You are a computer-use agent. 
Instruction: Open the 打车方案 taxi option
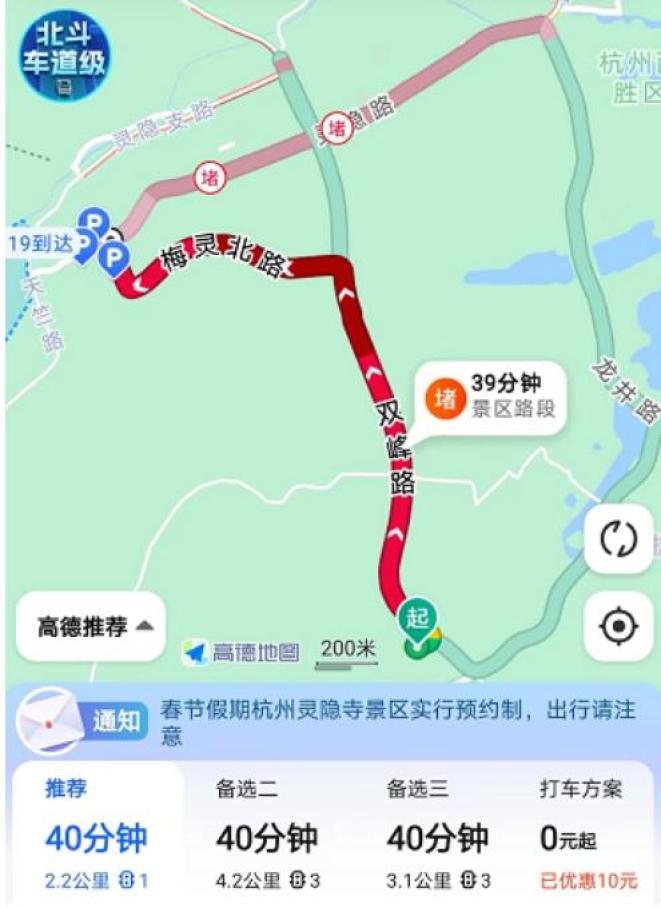tap(588, 836)
